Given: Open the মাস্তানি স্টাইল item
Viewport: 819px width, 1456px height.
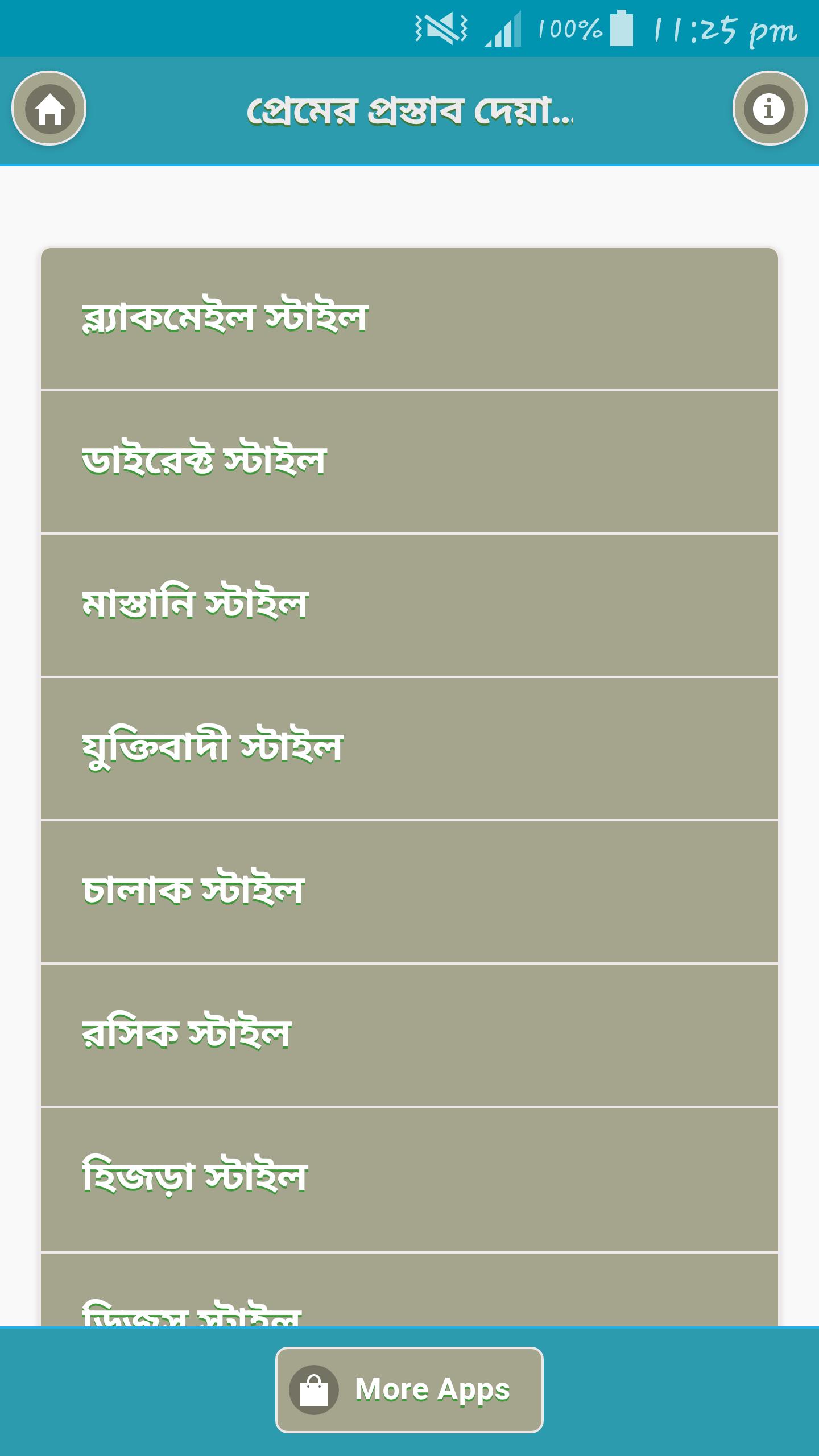Looking at the screenshot, I should point(409,605).
